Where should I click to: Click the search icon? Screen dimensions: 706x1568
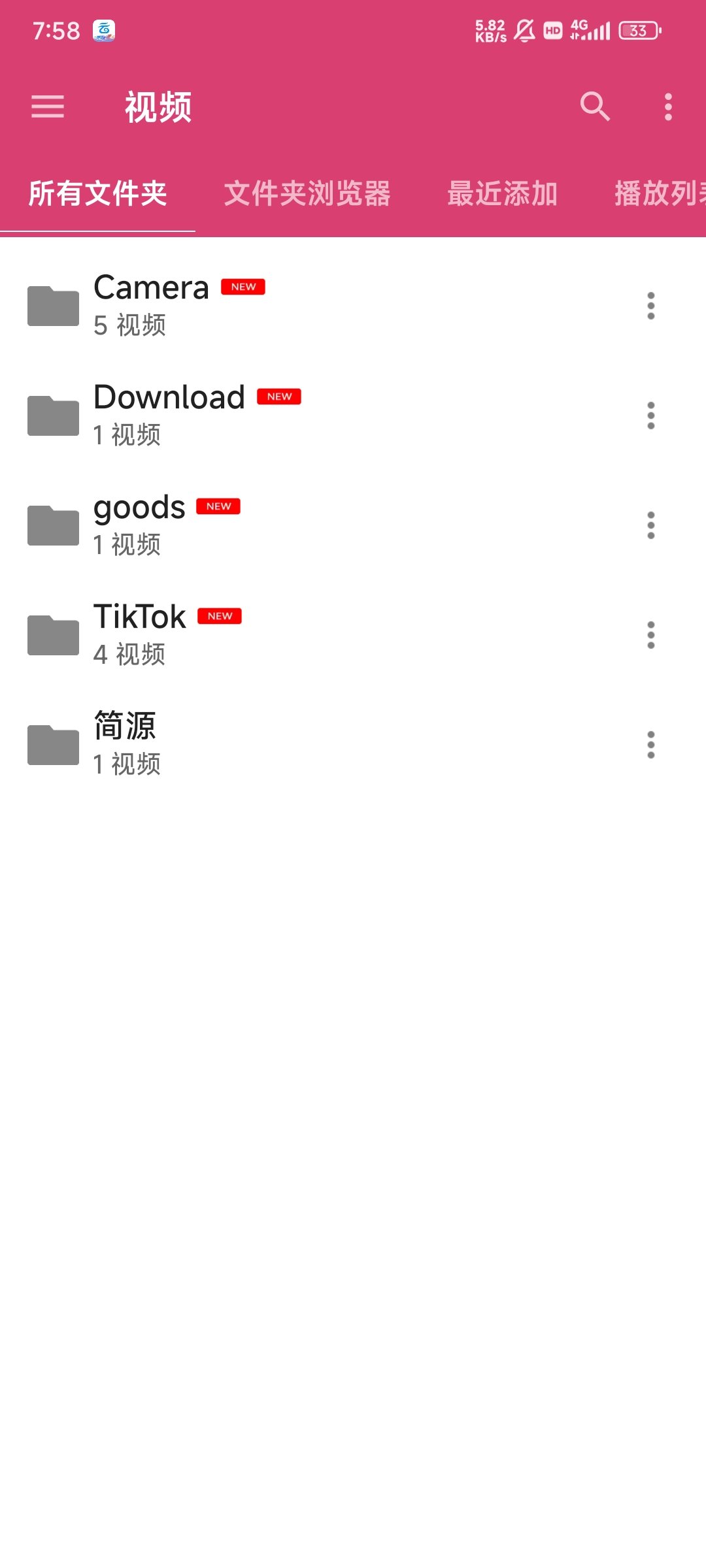click(x=595, y=106)
